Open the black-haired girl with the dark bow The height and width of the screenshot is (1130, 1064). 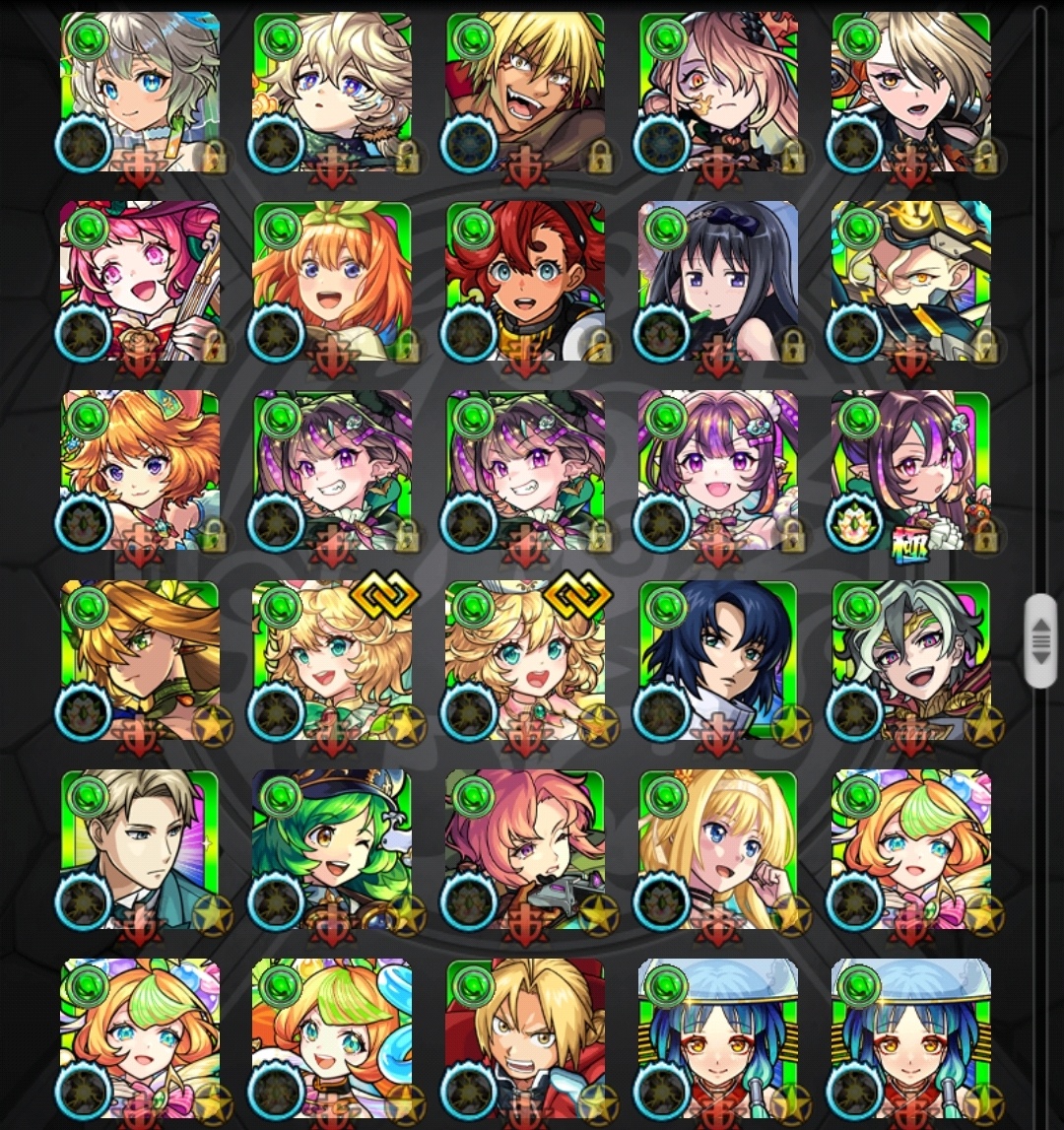point(719,283)
